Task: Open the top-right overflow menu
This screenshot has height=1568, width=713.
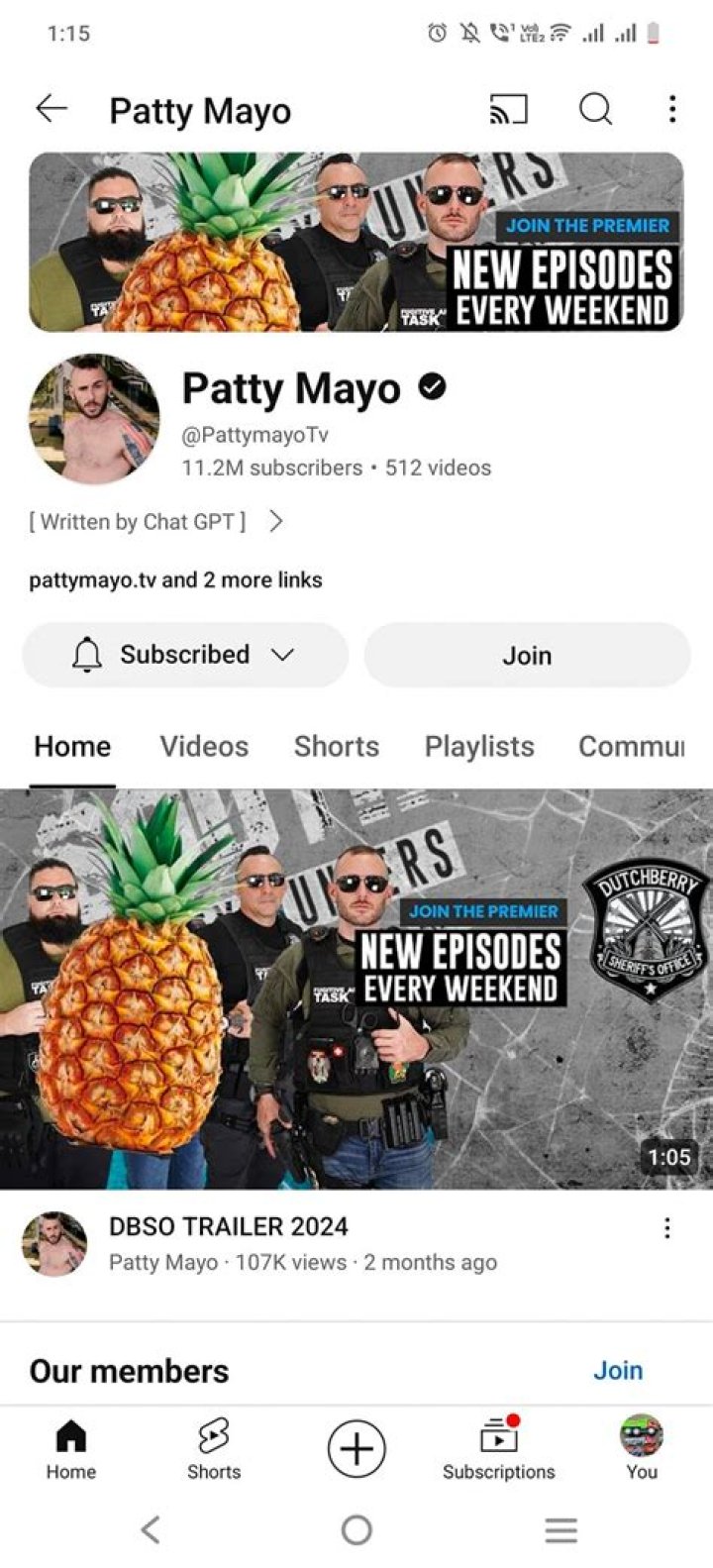Action: click(672, 109)
